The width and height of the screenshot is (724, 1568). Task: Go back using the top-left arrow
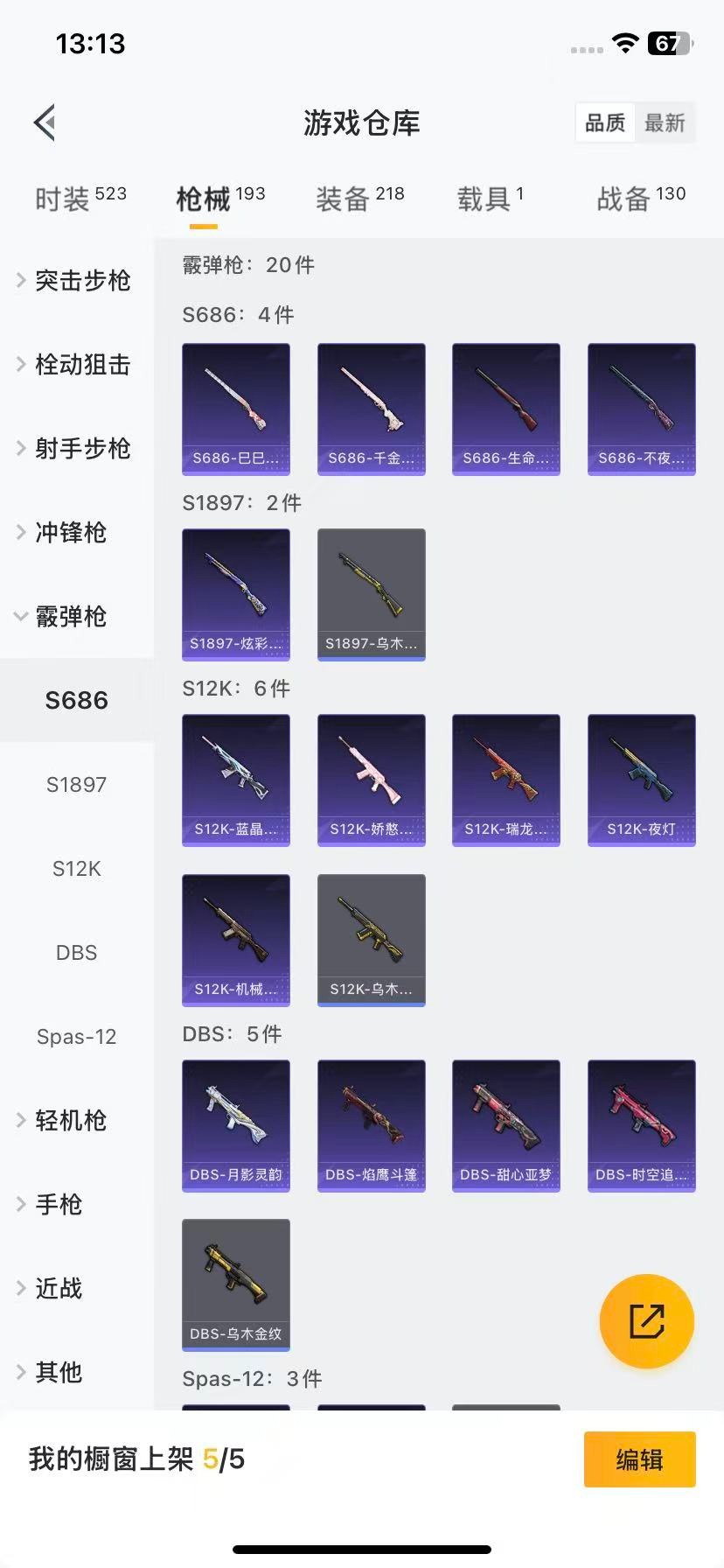pyautogui.click(x=45, y=122)
